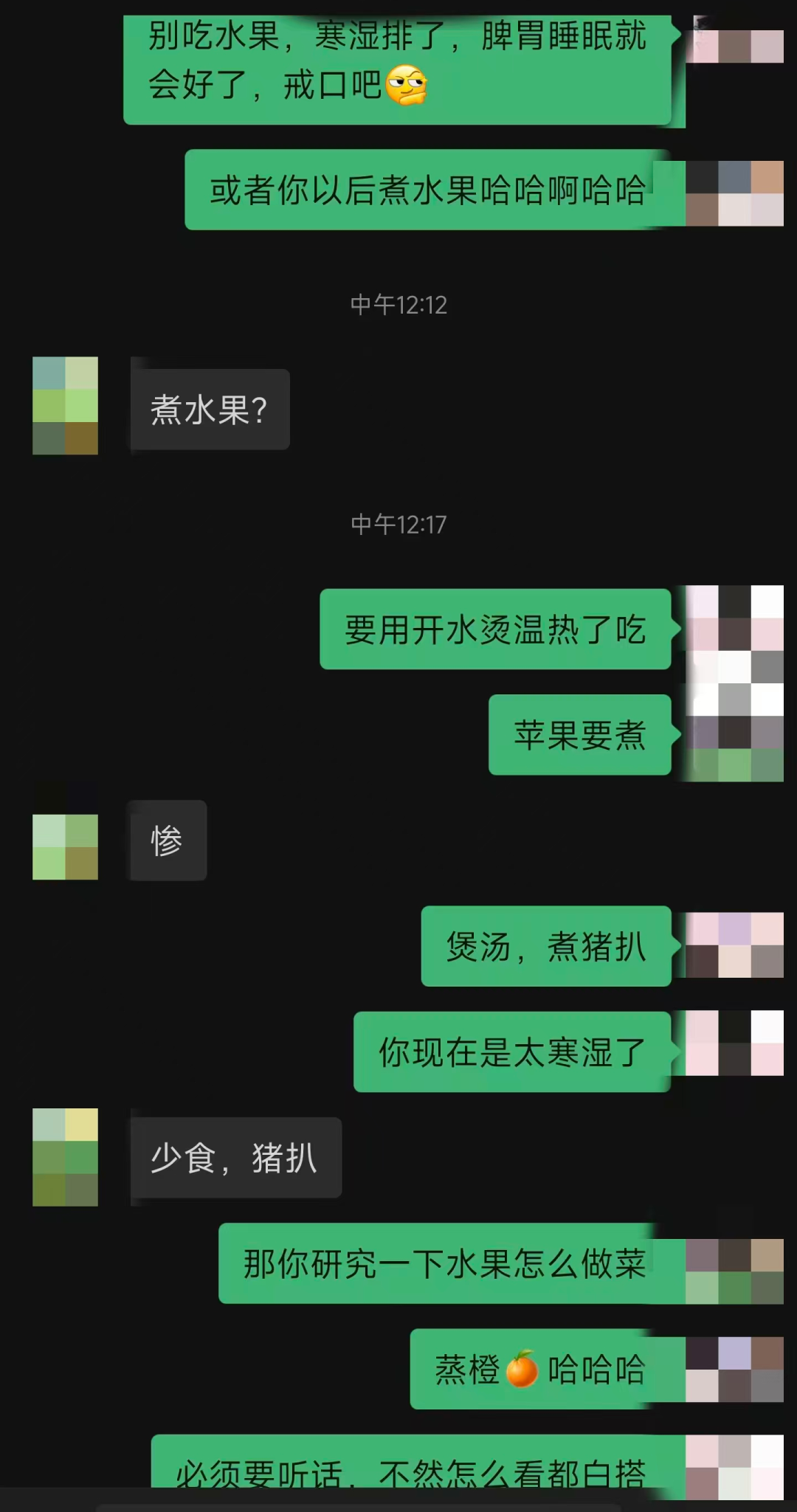The width and height of the screenshot is (797, 1512).
Task: Open sender's avatar beside "煮水果?" message
Action: point(65,406)
